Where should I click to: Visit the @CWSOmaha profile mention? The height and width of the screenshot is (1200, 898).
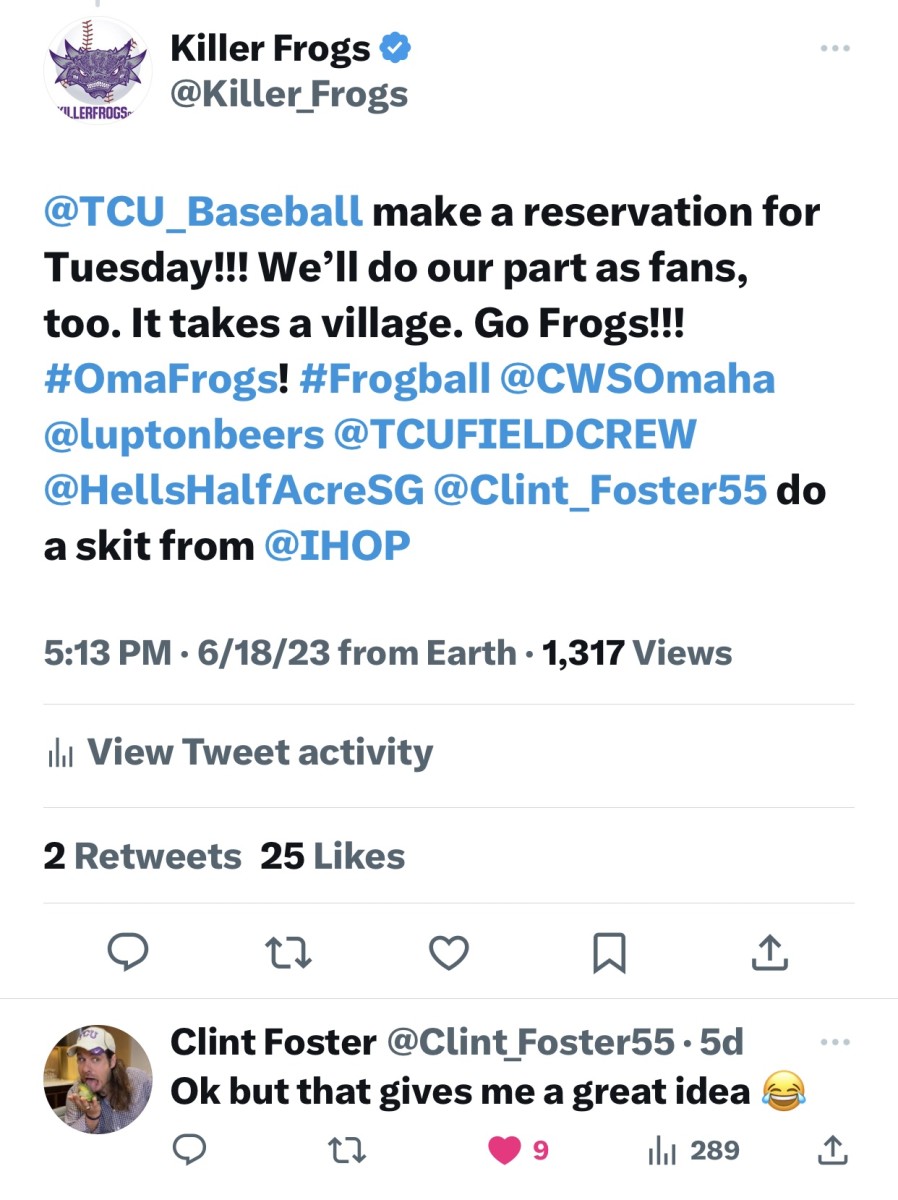point(636,379)
